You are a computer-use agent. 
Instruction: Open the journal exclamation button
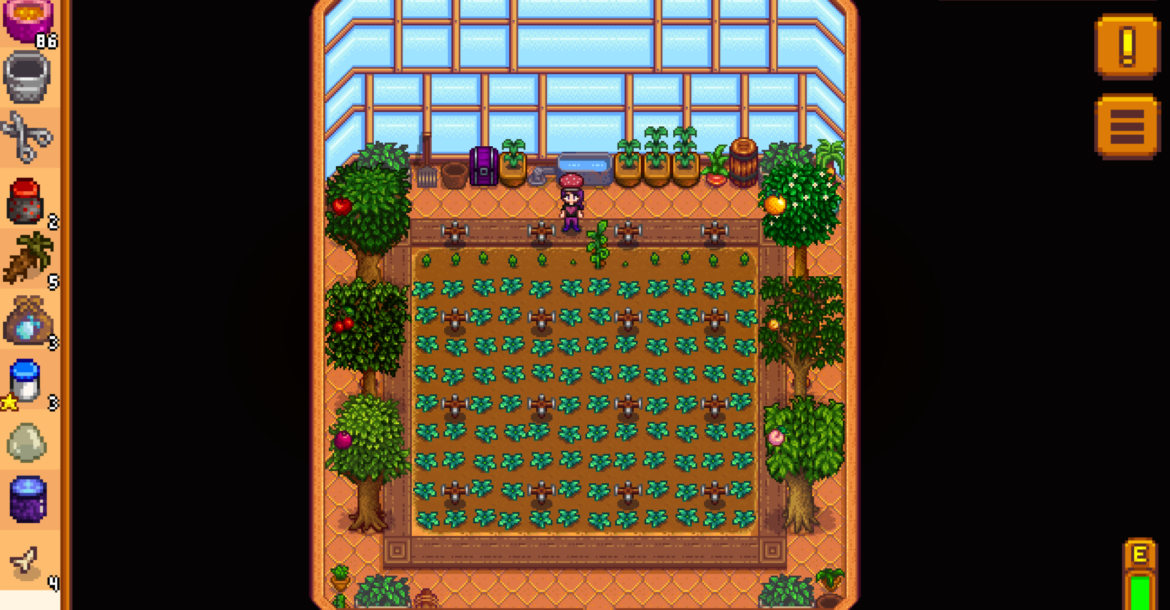(x=1127, y=45)
